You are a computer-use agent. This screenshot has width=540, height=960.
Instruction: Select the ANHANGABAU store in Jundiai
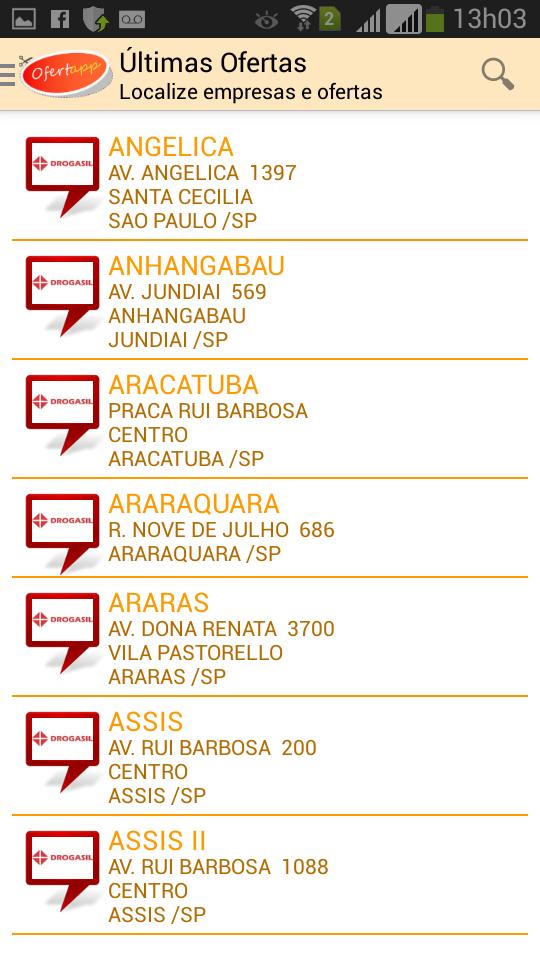269,301
